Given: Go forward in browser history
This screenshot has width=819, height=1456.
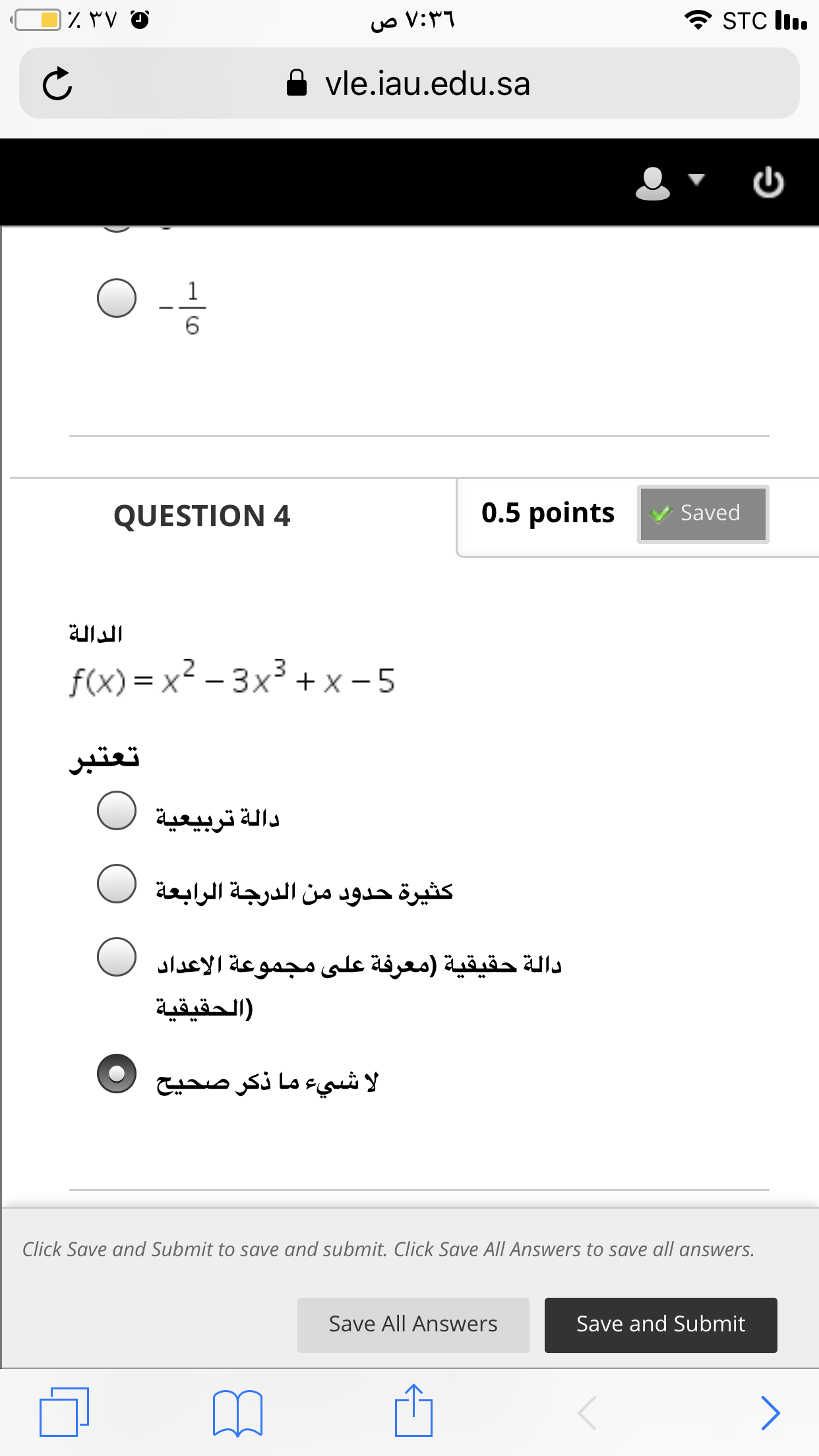Looking at the screenshot, I should 770,1412.
